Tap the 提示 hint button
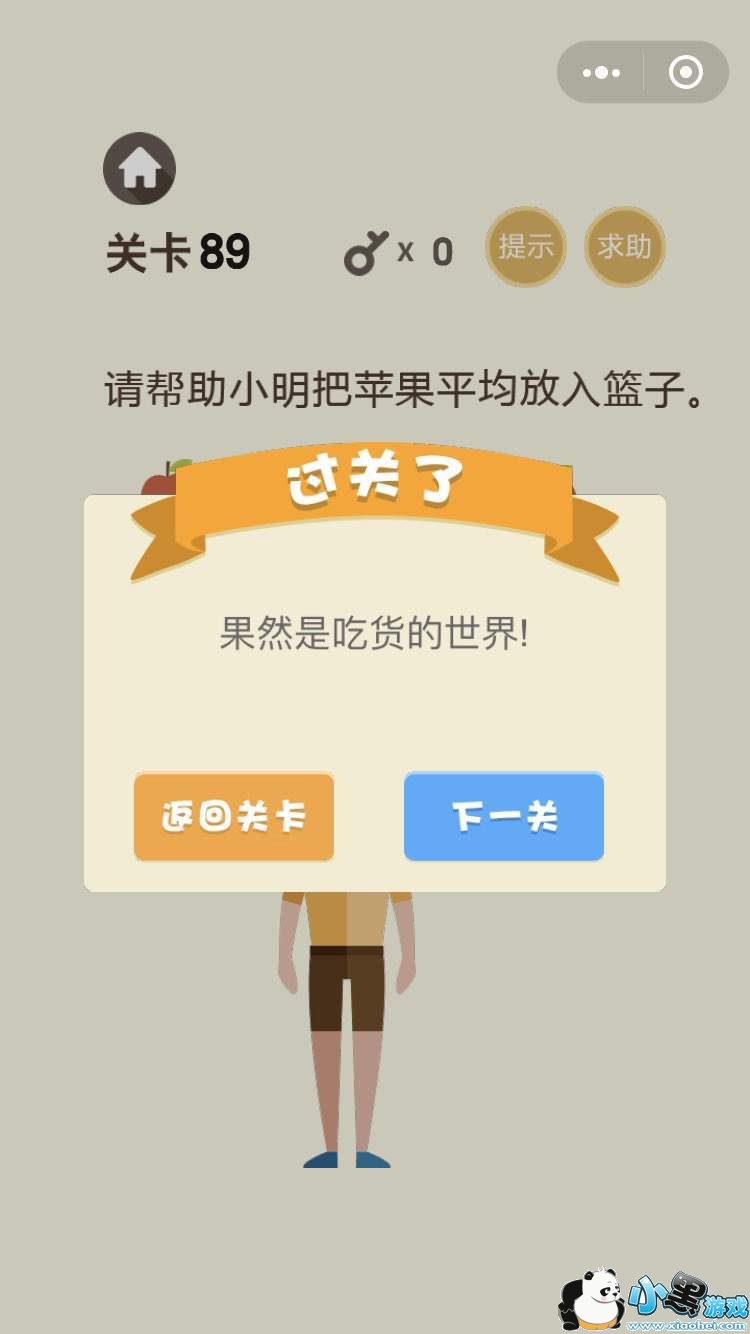 coord(526,247)
